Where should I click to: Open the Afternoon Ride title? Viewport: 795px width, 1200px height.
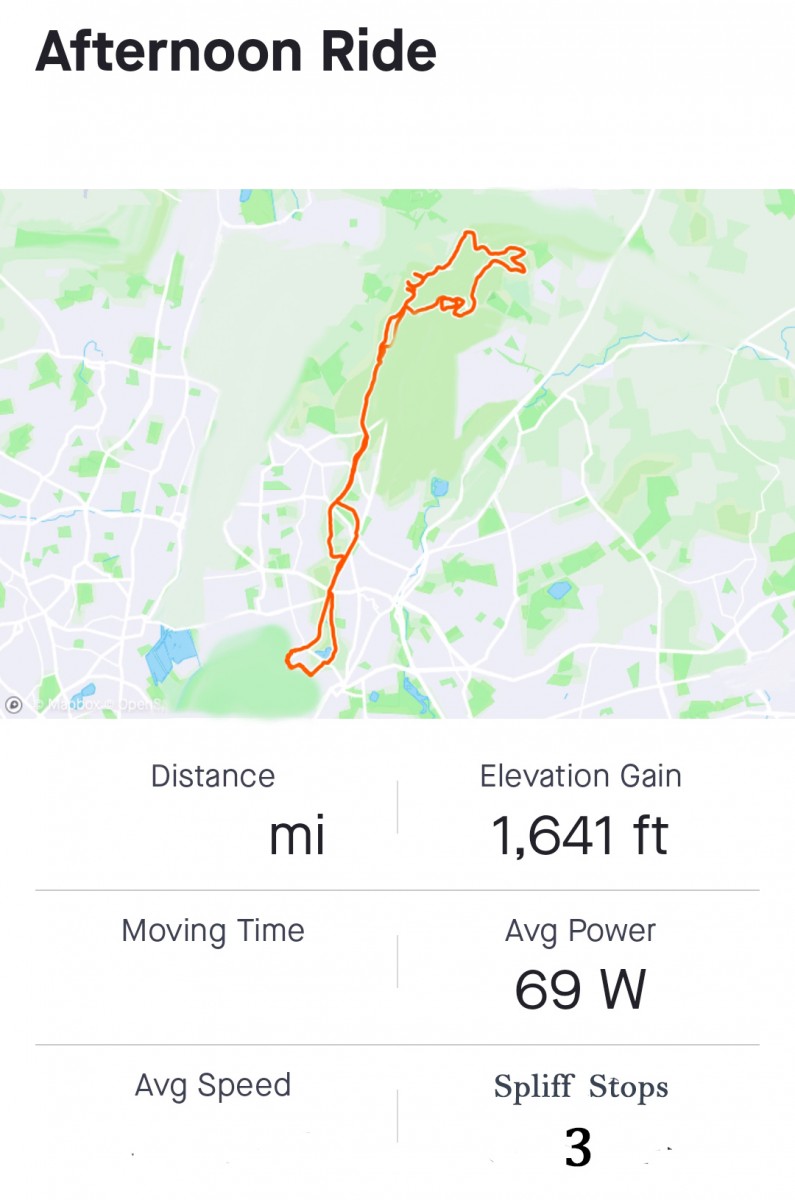point(236,52)
